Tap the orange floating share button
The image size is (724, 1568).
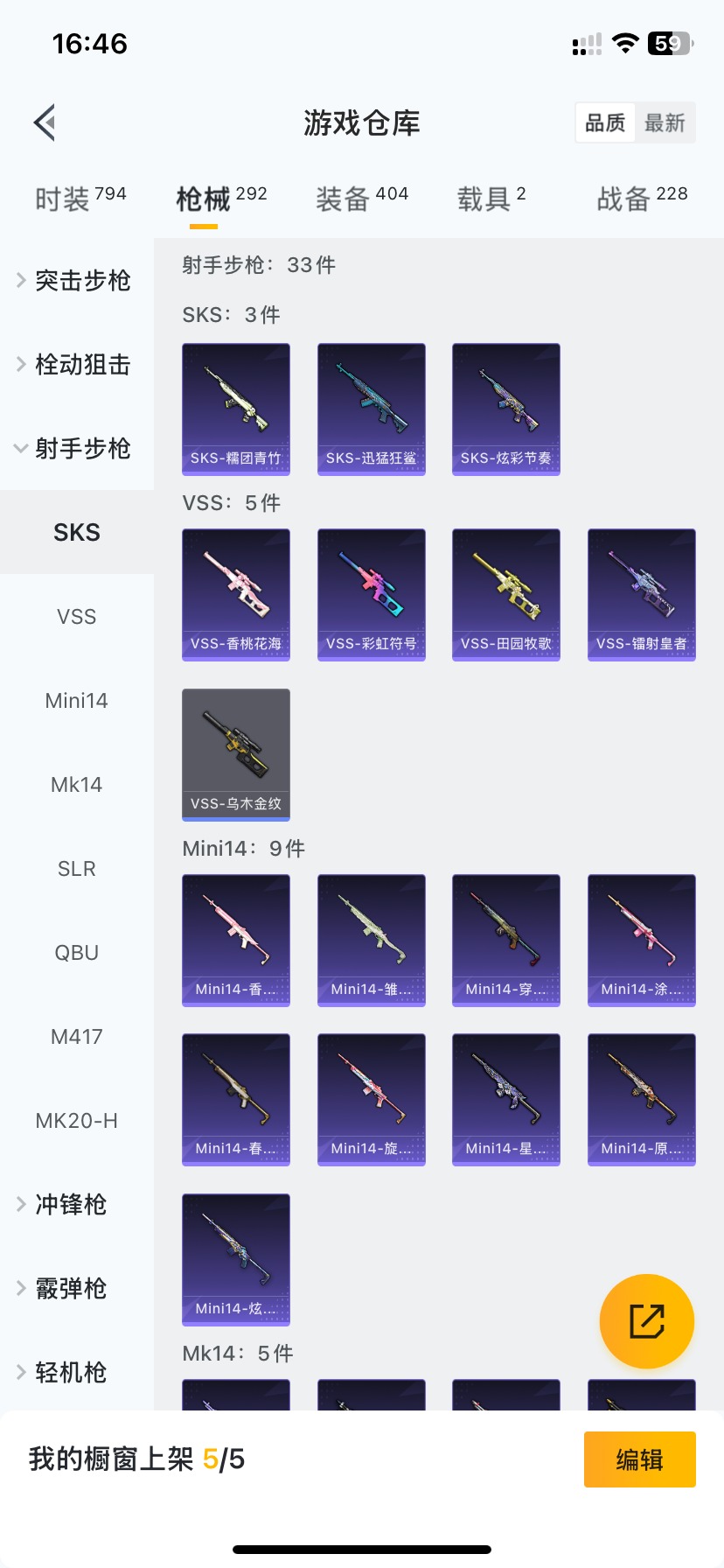[x=647, y=1321]
